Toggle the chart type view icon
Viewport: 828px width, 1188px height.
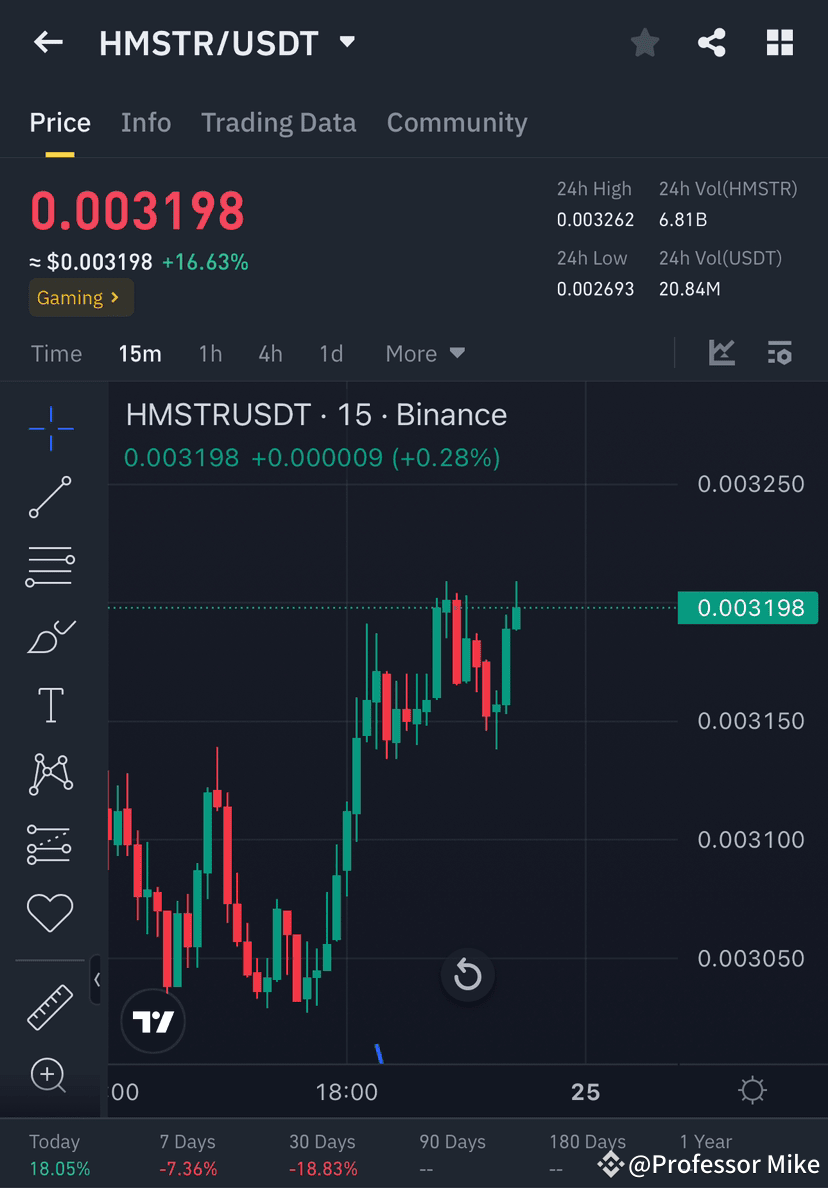click(721, 353)
